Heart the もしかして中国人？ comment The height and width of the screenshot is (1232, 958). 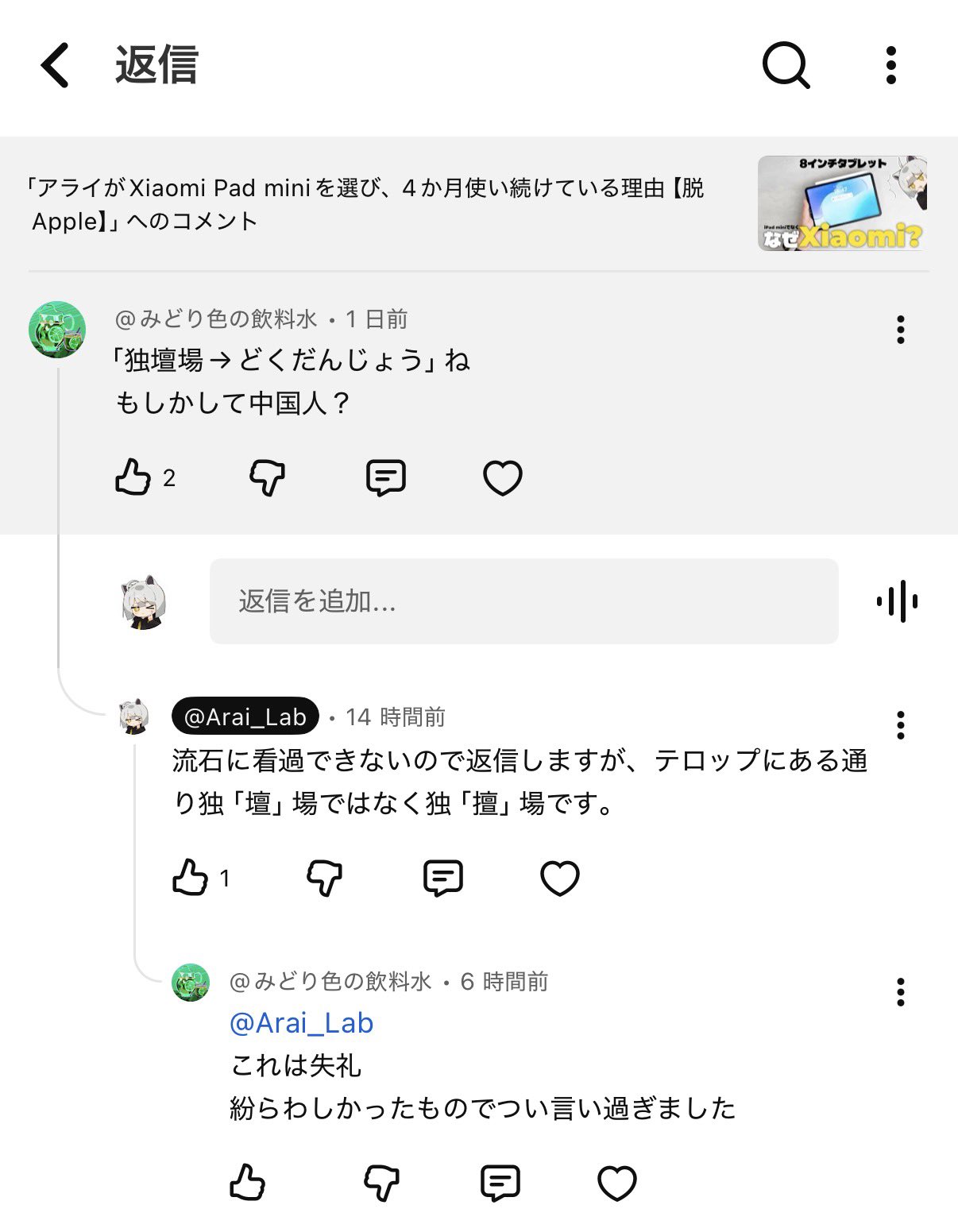[x=503, y=478]
